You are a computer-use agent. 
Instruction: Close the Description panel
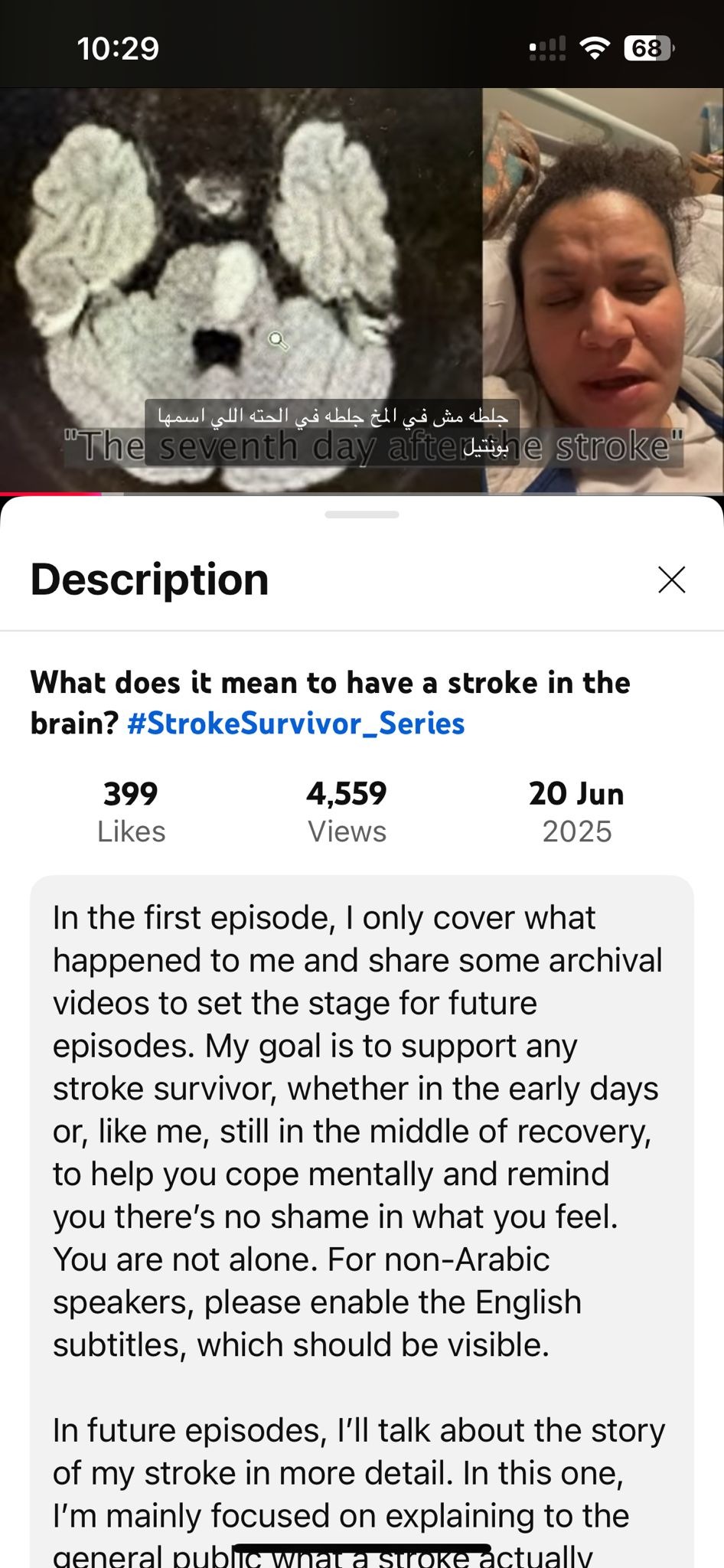tap(671, 580)
